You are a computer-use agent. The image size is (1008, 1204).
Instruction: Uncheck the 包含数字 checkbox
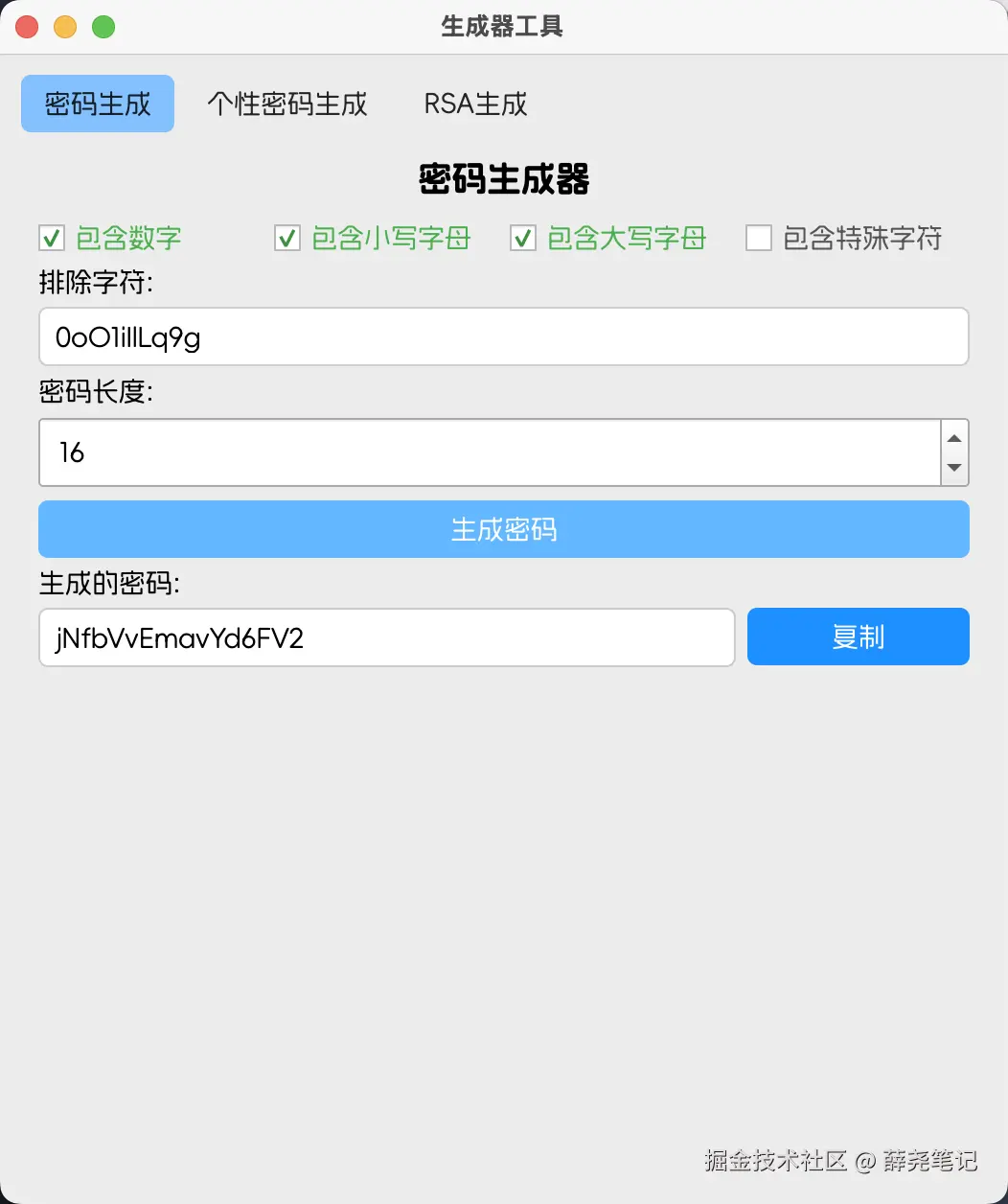click(x=52, y=238)
